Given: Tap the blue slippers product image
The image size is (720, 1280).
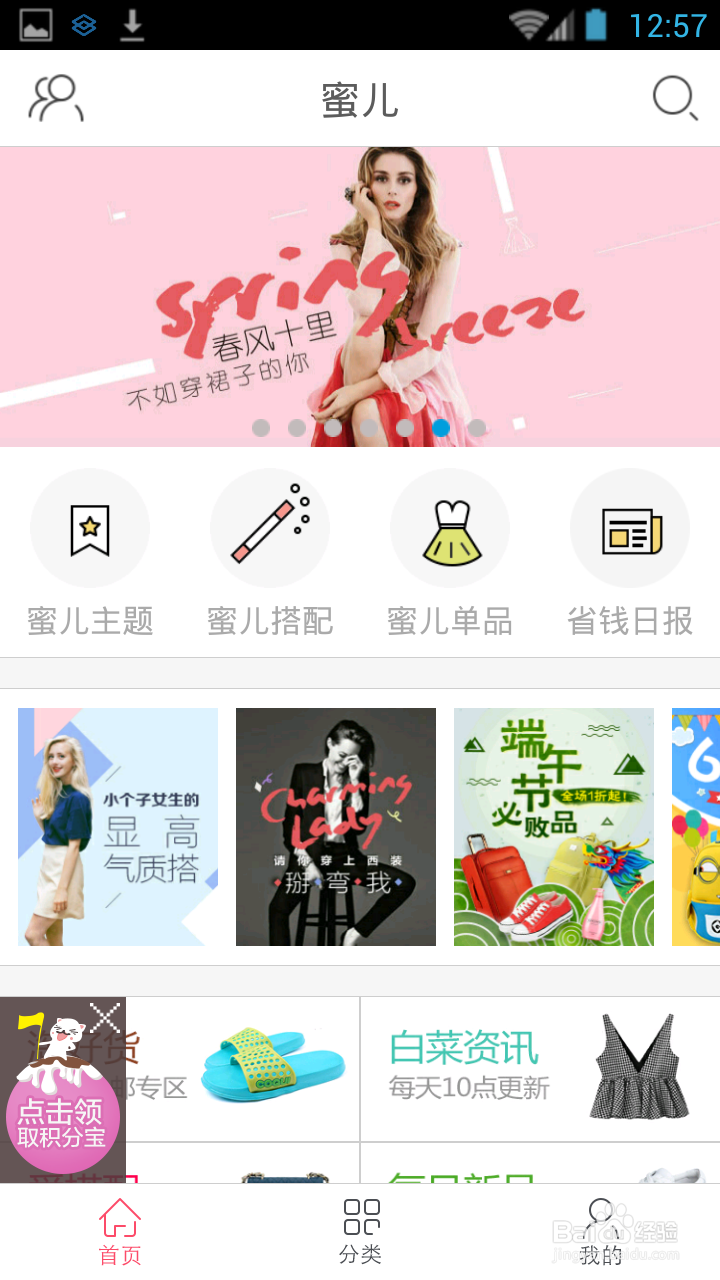Looking at the screenshot, I should click(x=272, y=1065).
